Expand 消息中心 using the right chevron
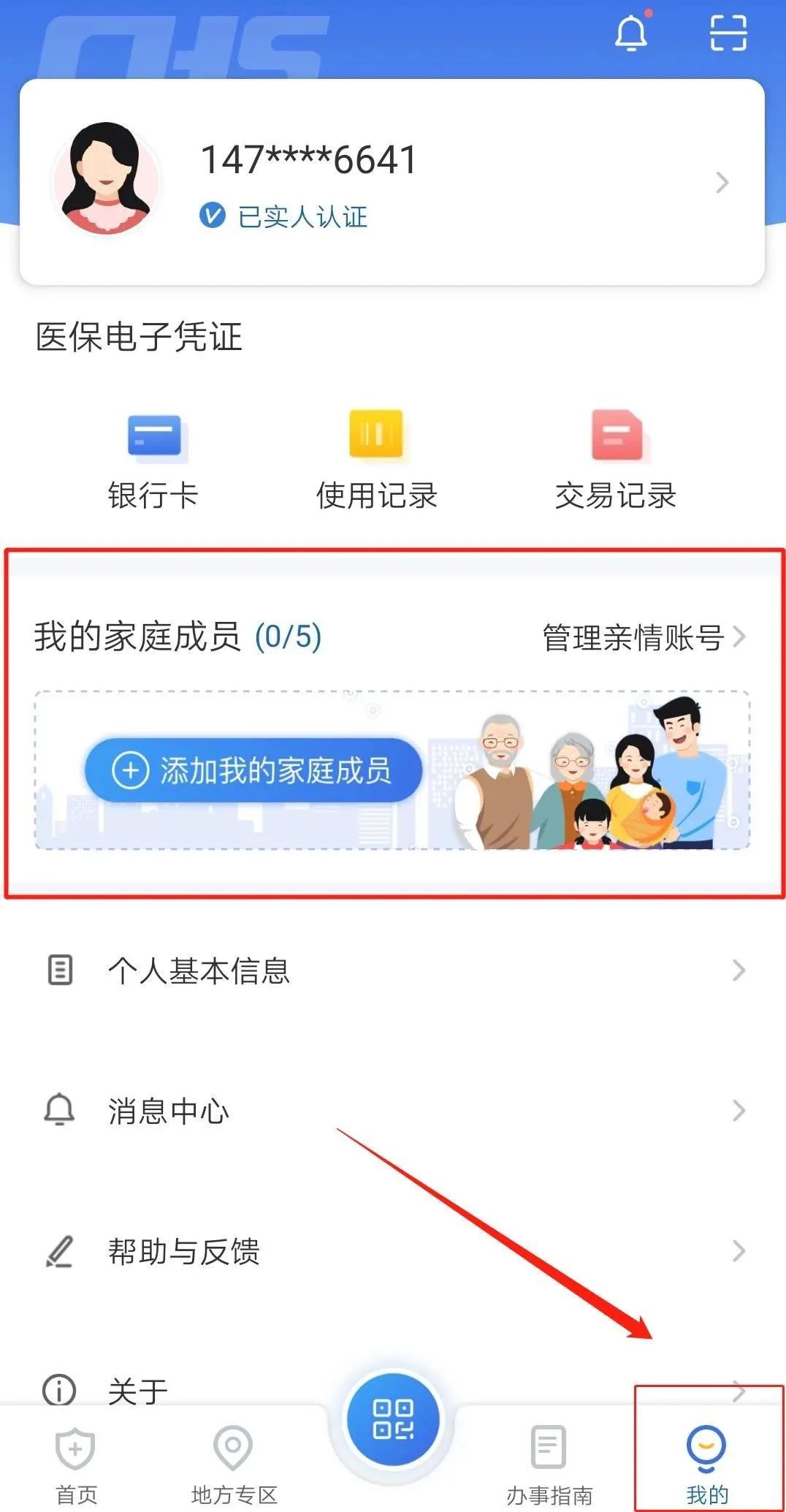Screen dimensions: 786x1512 coord(739,1111)
